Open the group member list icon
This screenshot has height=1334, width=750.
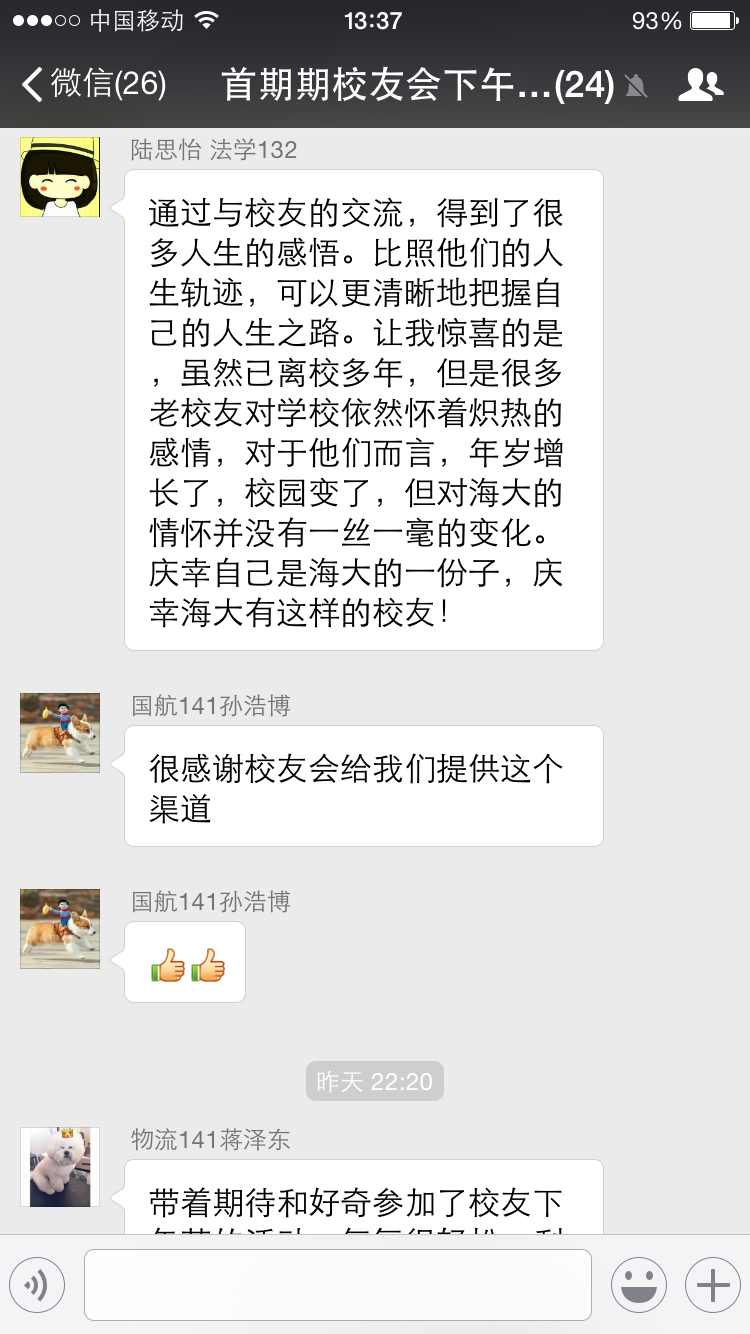[x=702, y=85]
